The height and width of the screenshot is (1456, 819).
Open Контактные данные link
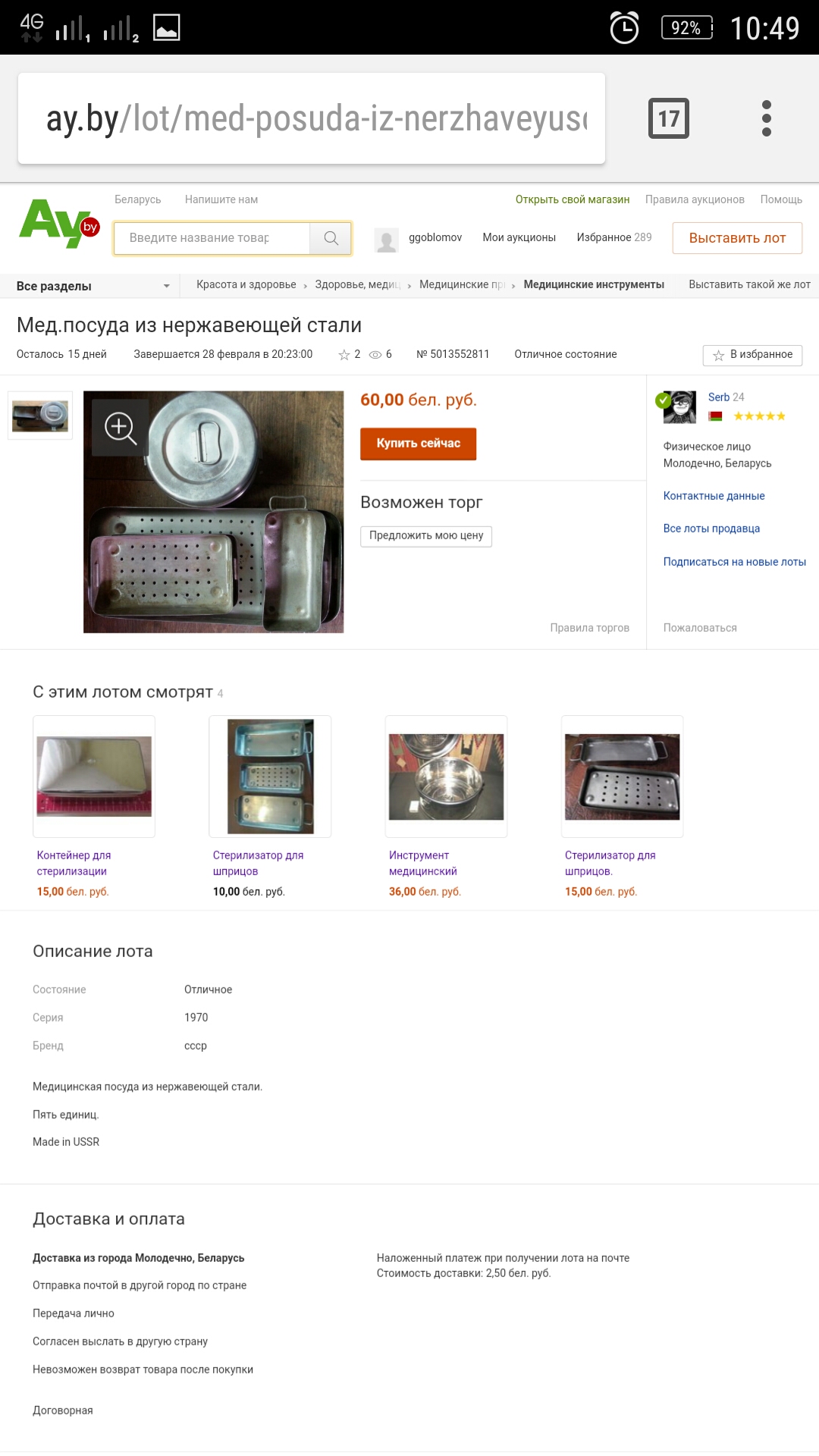pos(714,496)
